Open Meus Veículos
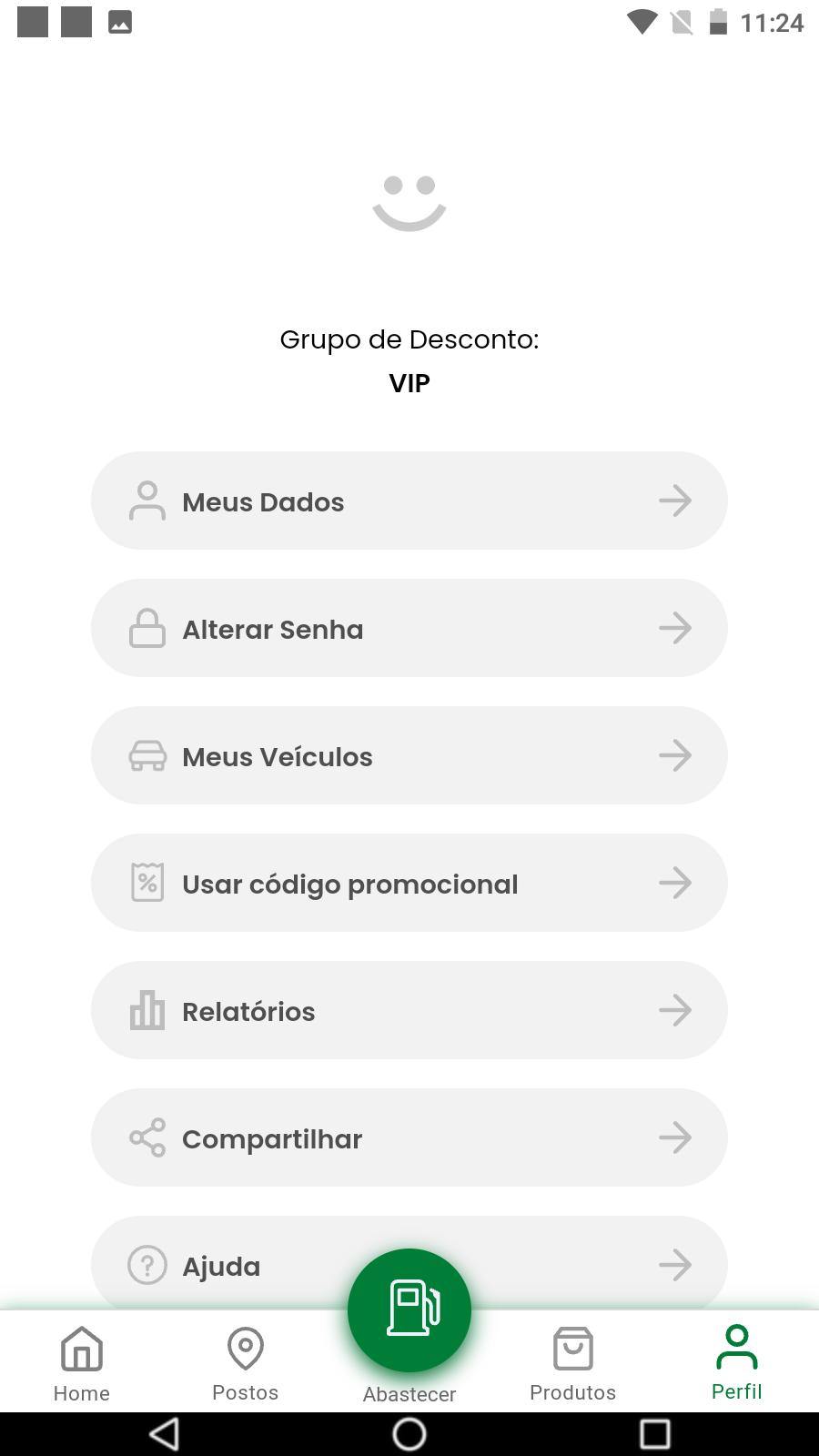The width and height of the screenshot is (819, 1456). pyautogui.click(x=409, y=755)
